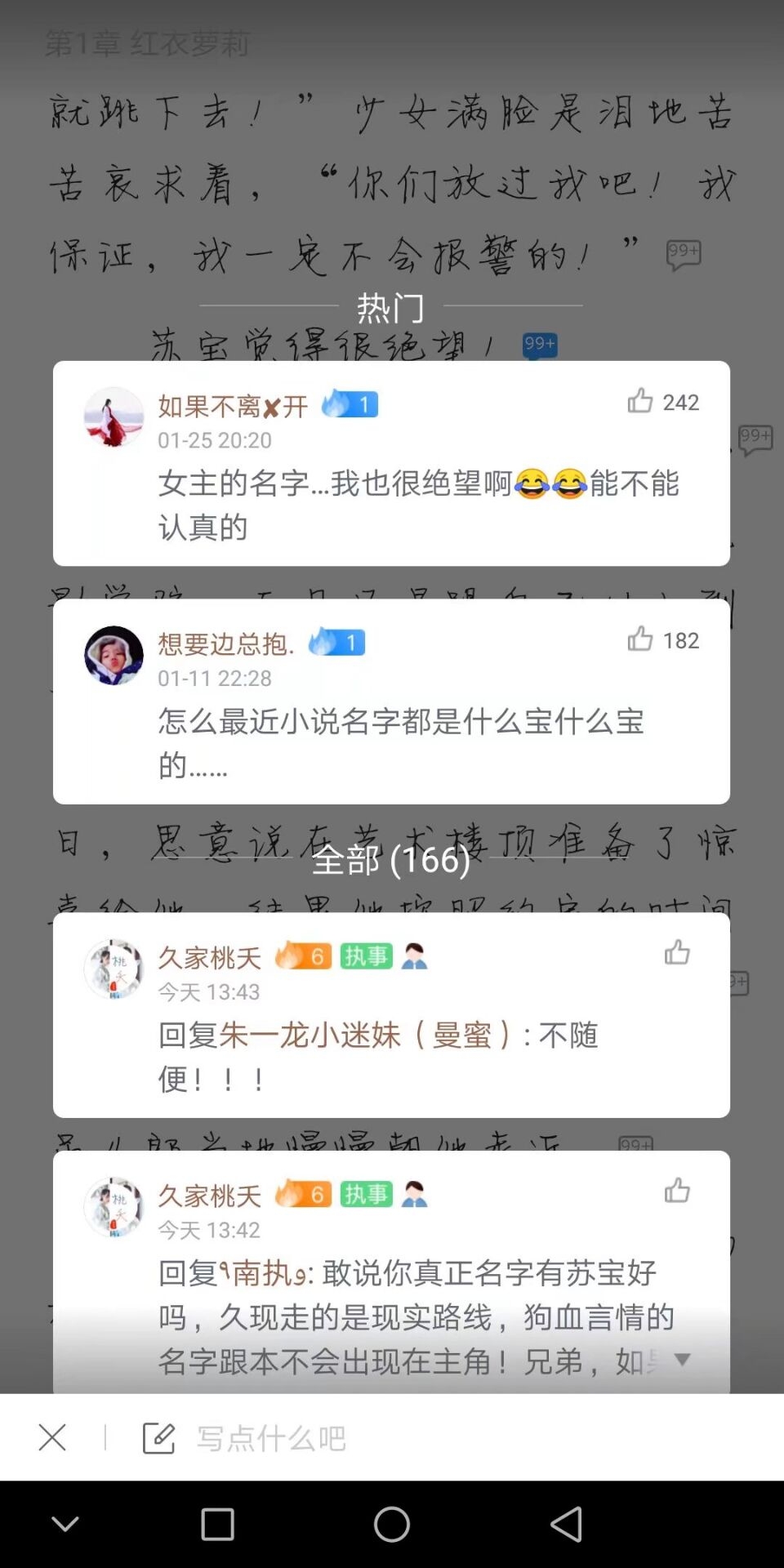Expand the truncated 13:42 comment text
The image size is (784, 1568).
click(x=682, y=1359)
